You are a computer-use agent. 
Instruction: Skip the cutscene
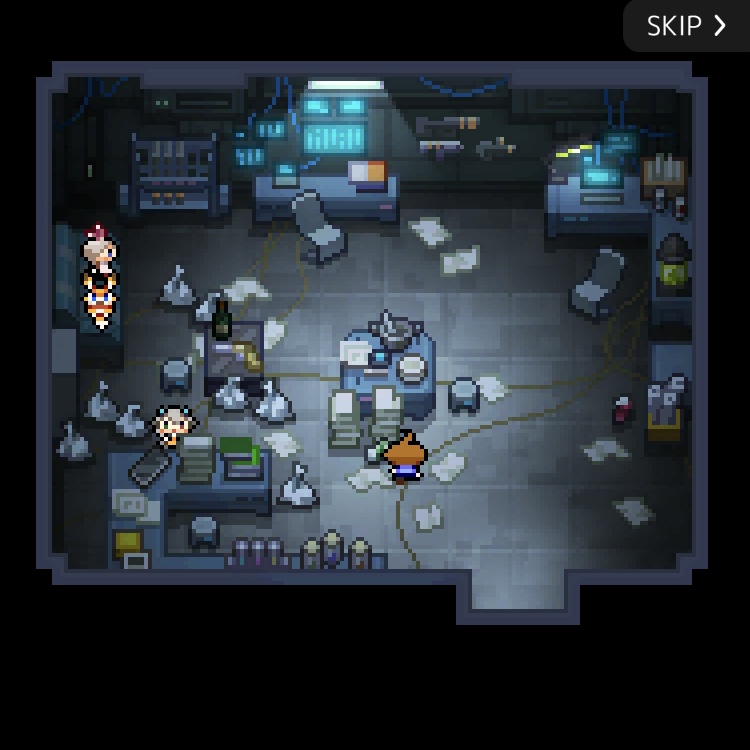point(686,26)
